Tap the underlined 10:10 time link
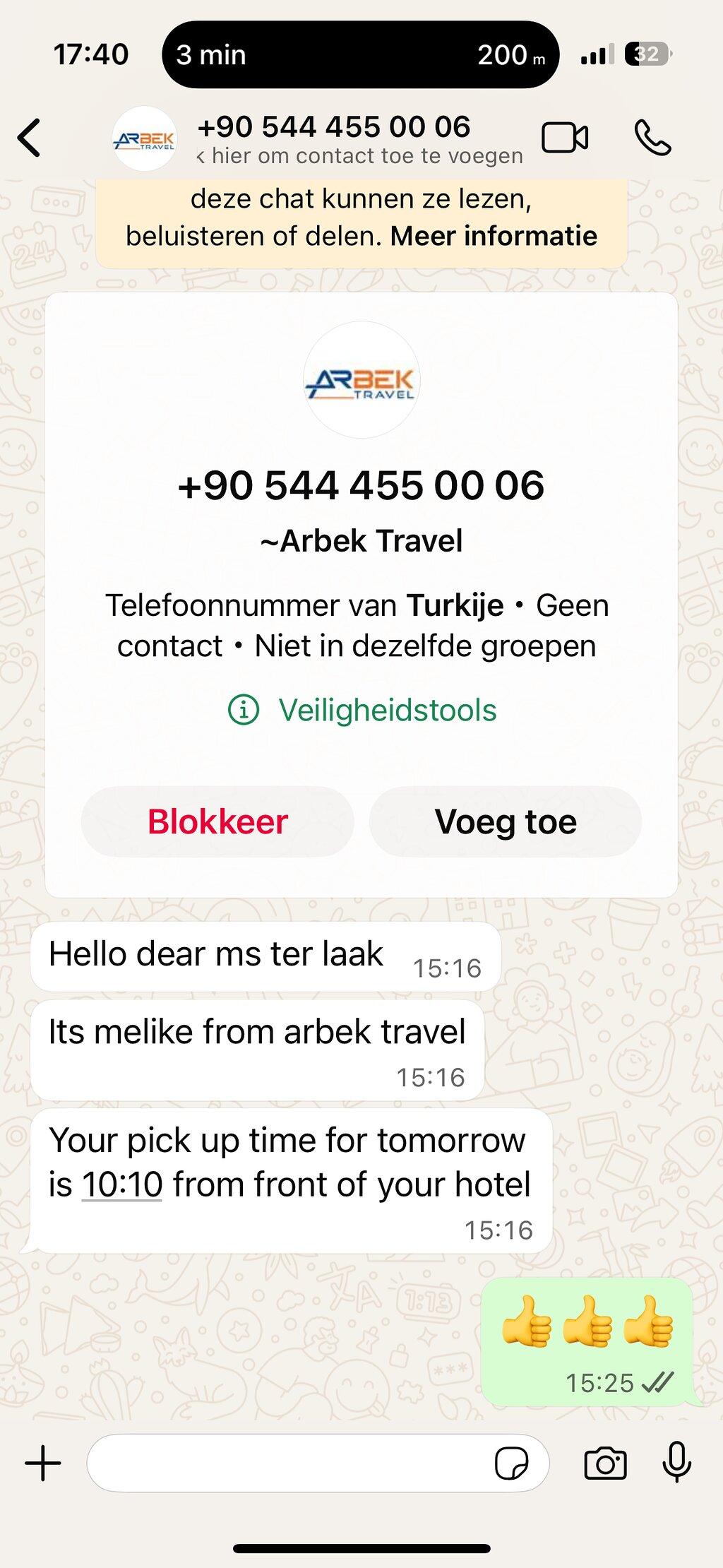 point(123,1184)
